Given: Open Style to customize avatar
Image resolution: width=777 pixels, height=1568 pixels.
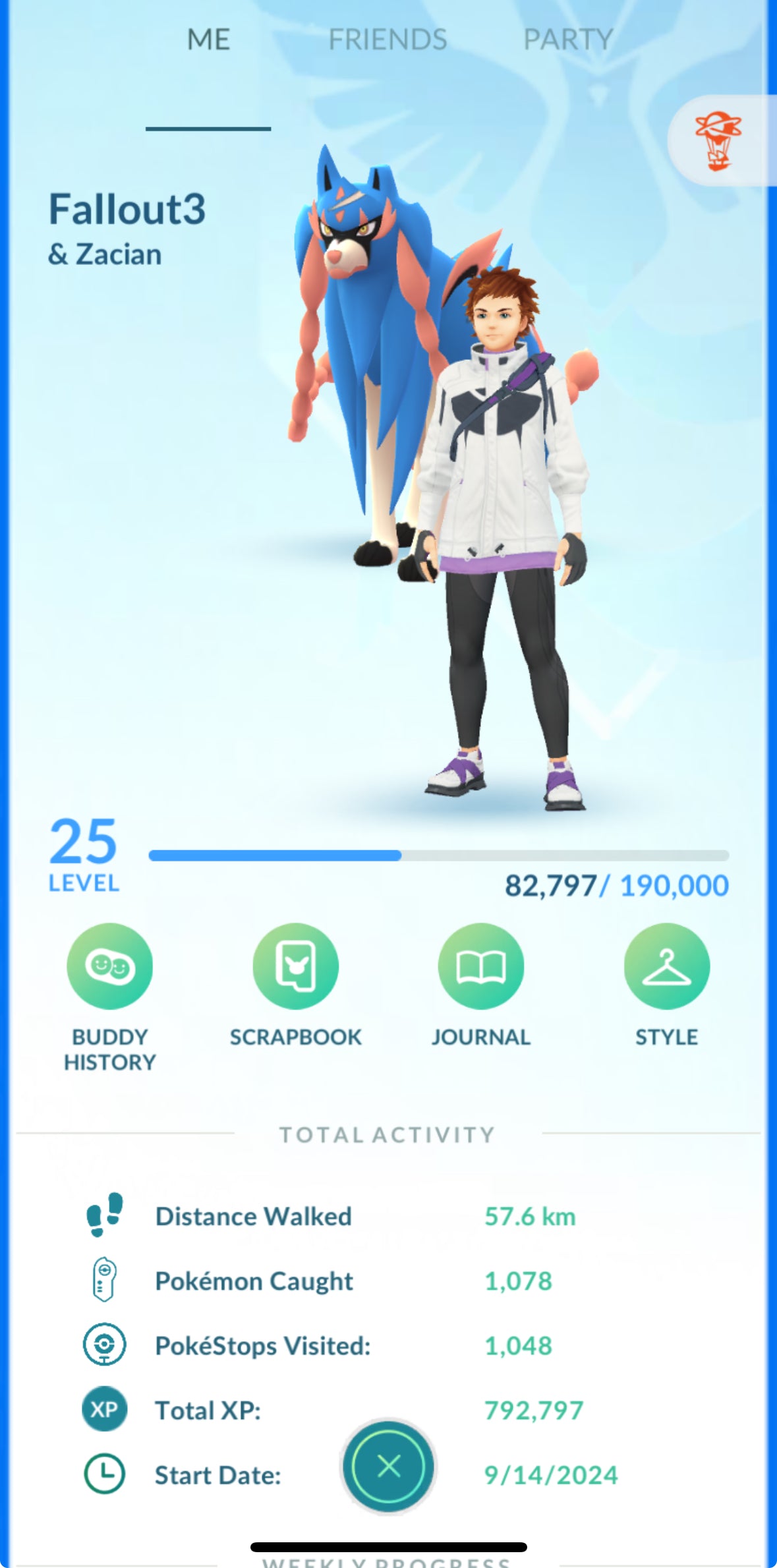Looking at the screenshot, I should tap(666, 966).
